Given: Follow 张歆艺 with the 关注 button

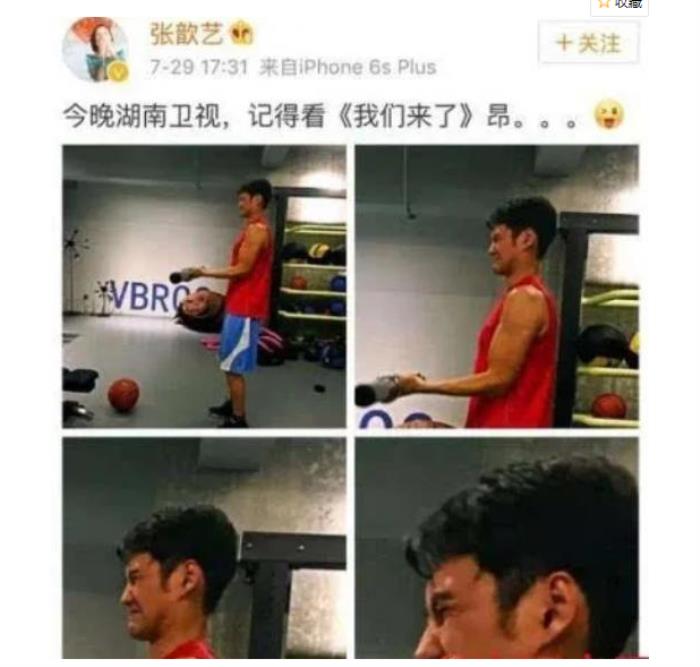Looking at the screenshot, I should click(x=588, y=44).
